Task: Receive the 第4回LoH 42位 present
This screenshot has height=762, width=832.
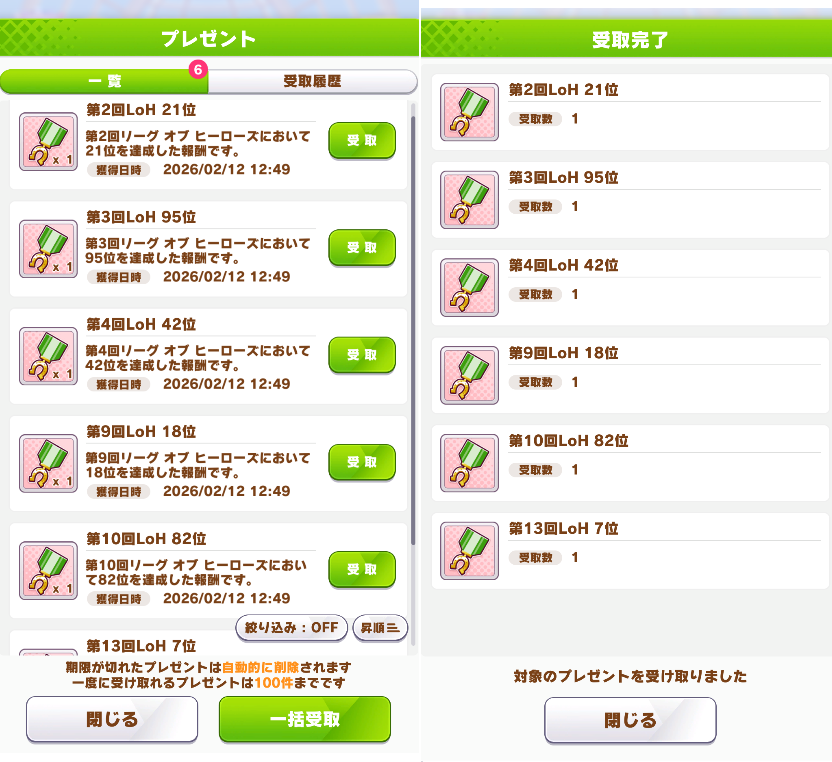Action: (x=362, y=355)
